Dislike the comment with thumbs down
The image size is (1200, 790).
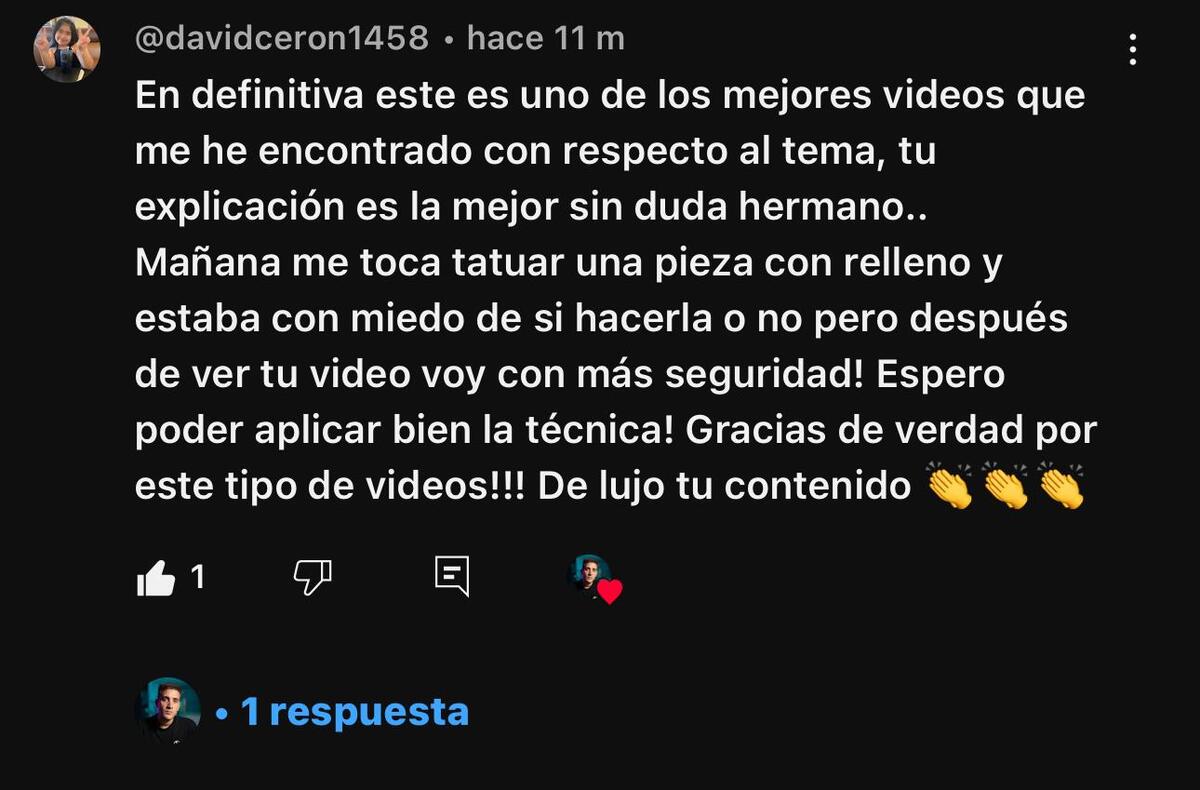tap(312, 577)
